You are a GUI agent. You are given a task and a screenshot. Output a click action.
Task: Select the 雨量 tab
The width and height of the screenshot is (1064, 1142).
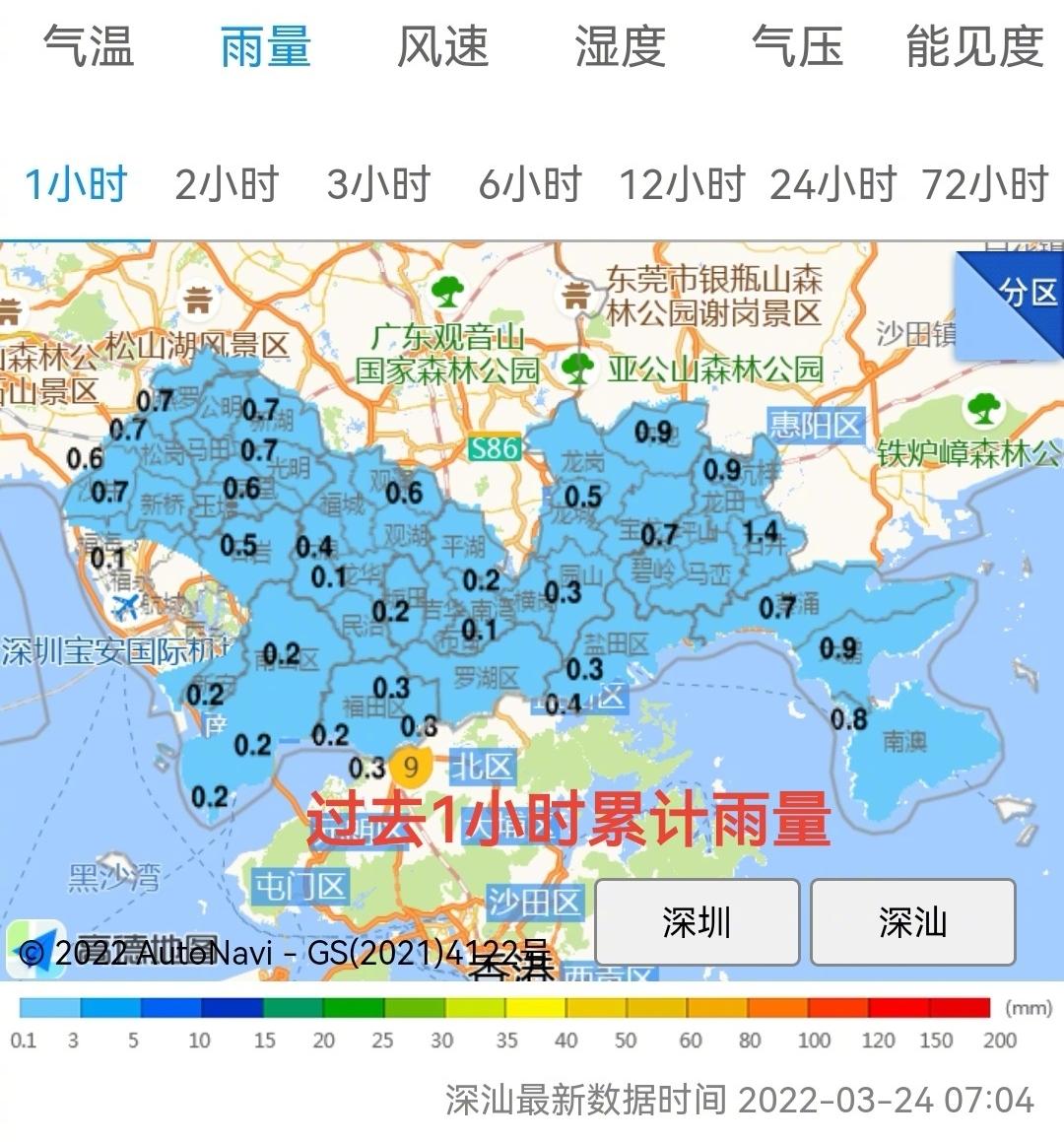click(265, 46)
